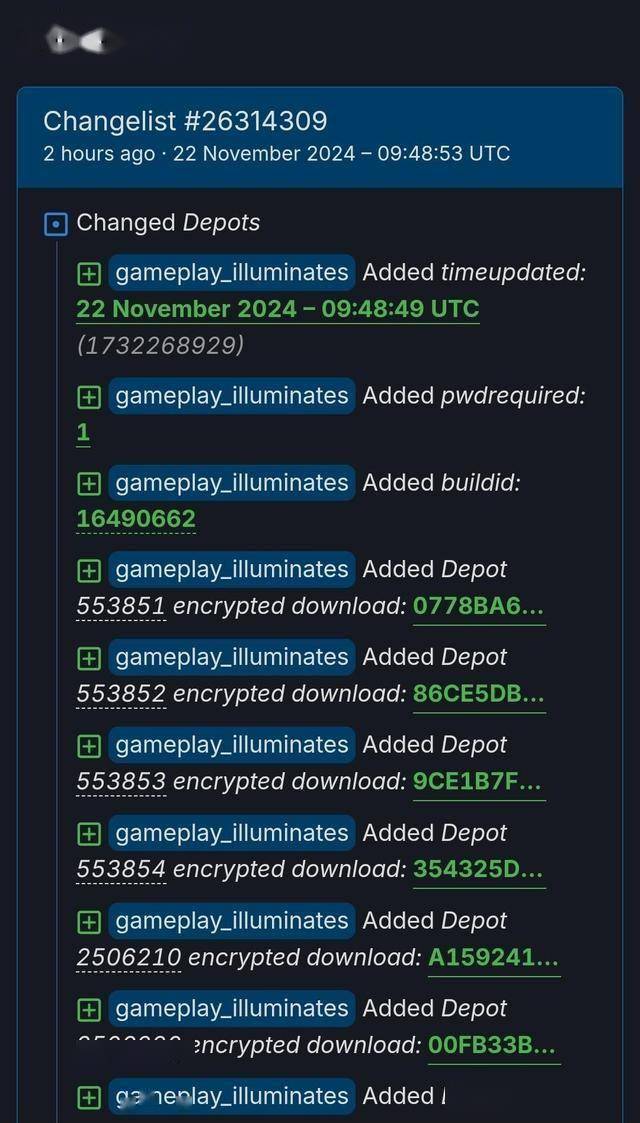Open depot 553853 link
640x1123 pixels.
click(x=121, y=781)
